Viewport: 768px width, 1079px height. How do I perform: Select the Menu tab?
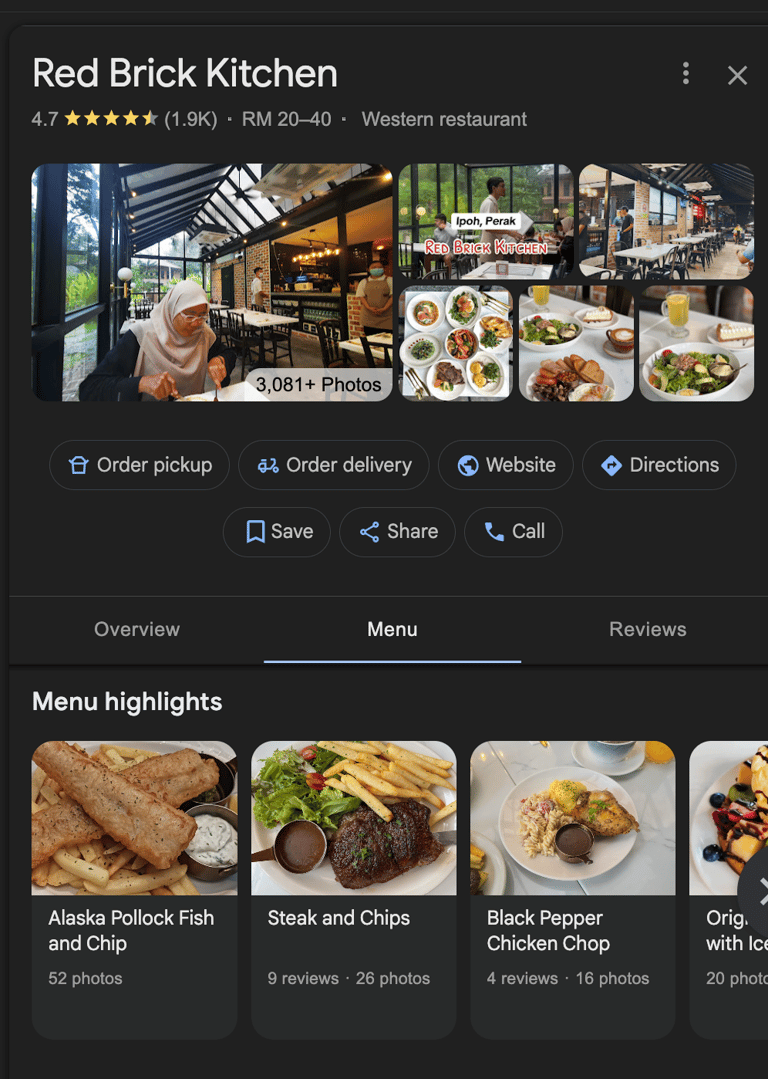tap(392, 629)
